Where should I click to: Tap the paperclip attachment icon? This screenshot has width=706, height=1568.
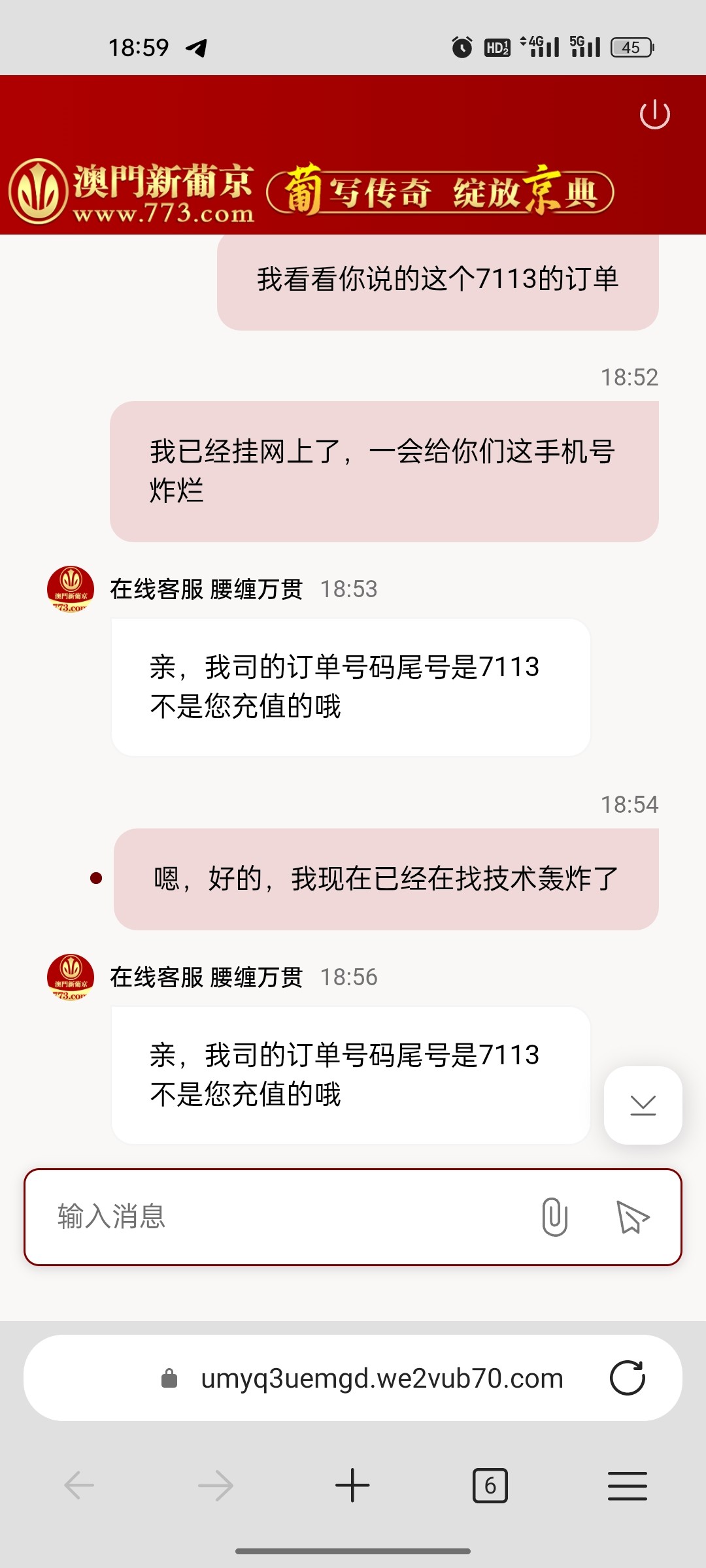(555, 1217)
